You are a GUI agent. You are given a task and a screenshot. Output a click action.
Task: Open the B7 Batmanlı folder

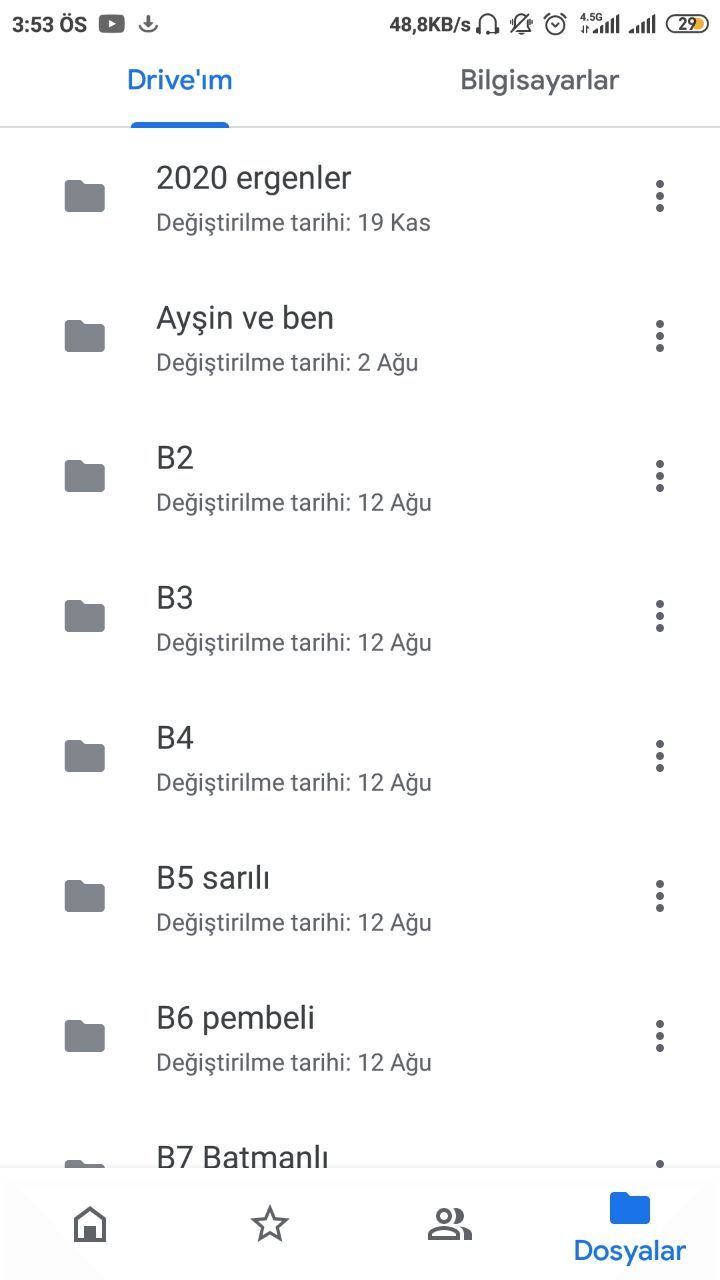pyautogui.click(x=300, y=1155)
